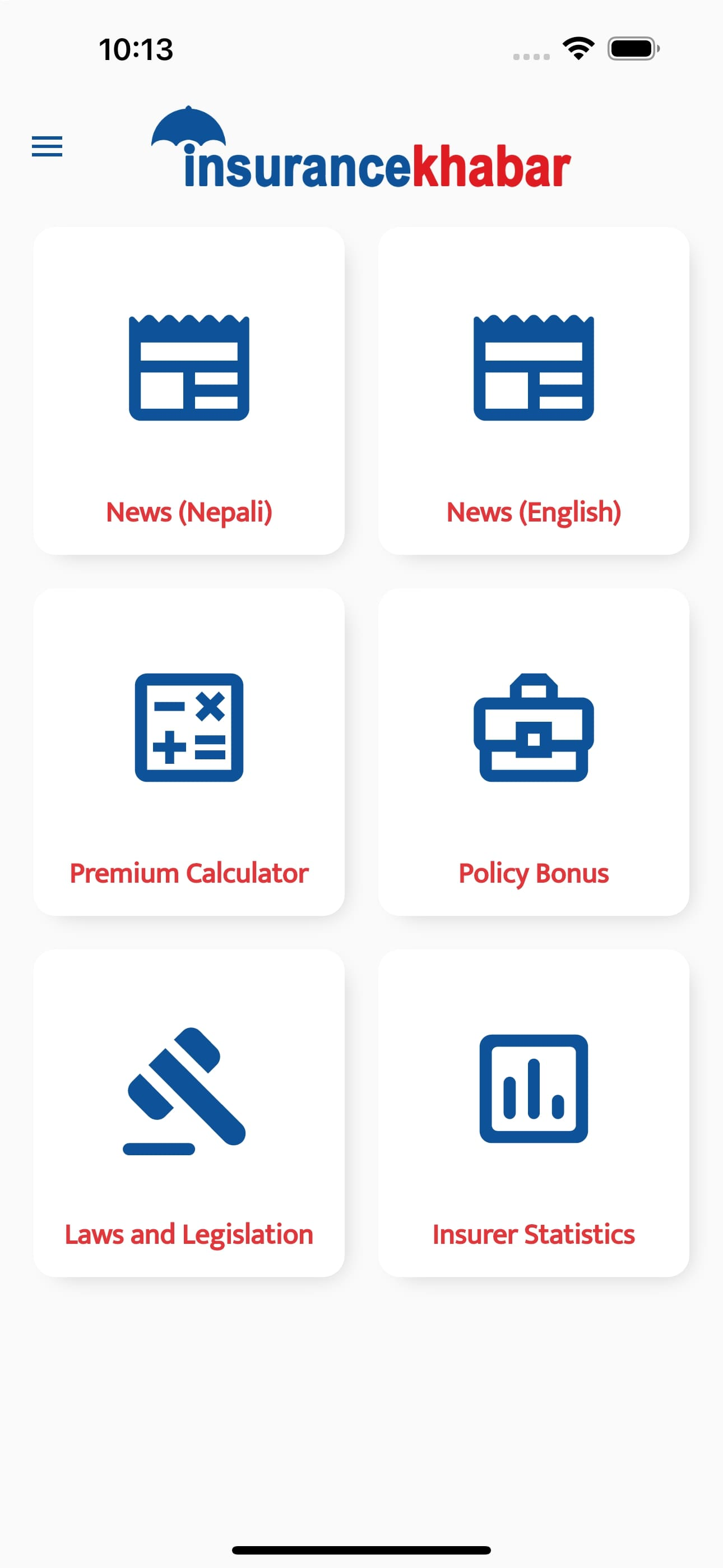Tap the home indicator bar at bottom

361,1548
